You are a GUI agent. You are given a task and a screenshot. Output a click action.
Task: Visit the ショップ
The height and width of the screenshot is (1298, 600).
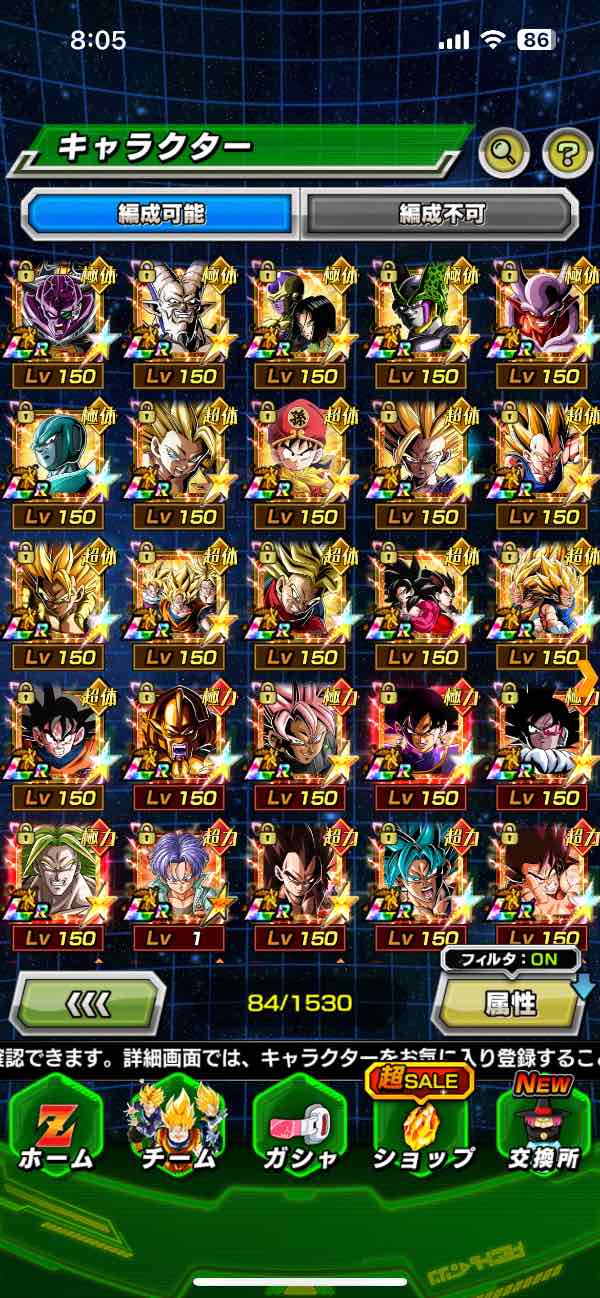(421, 1130)
